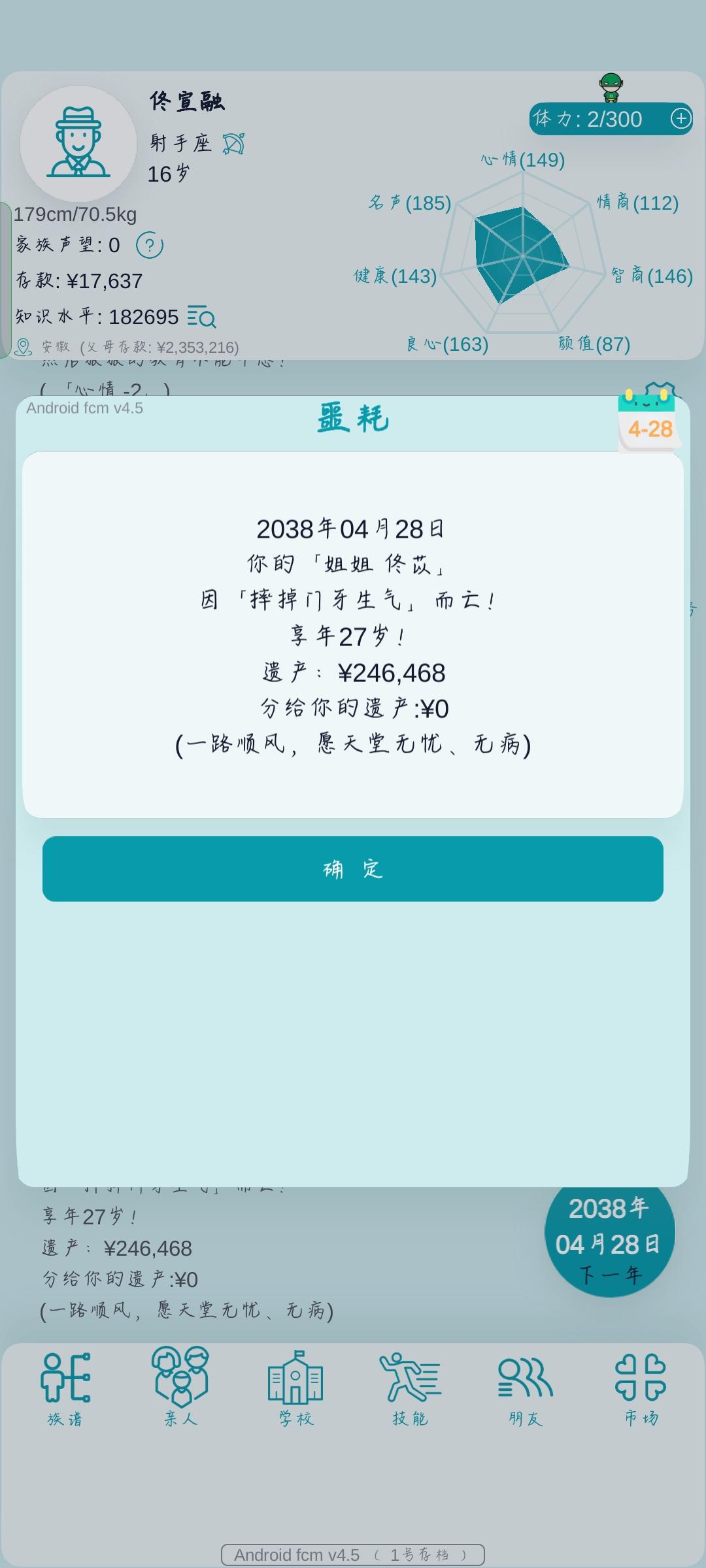
Task: View knowledge level details
Action: [201, 317]
